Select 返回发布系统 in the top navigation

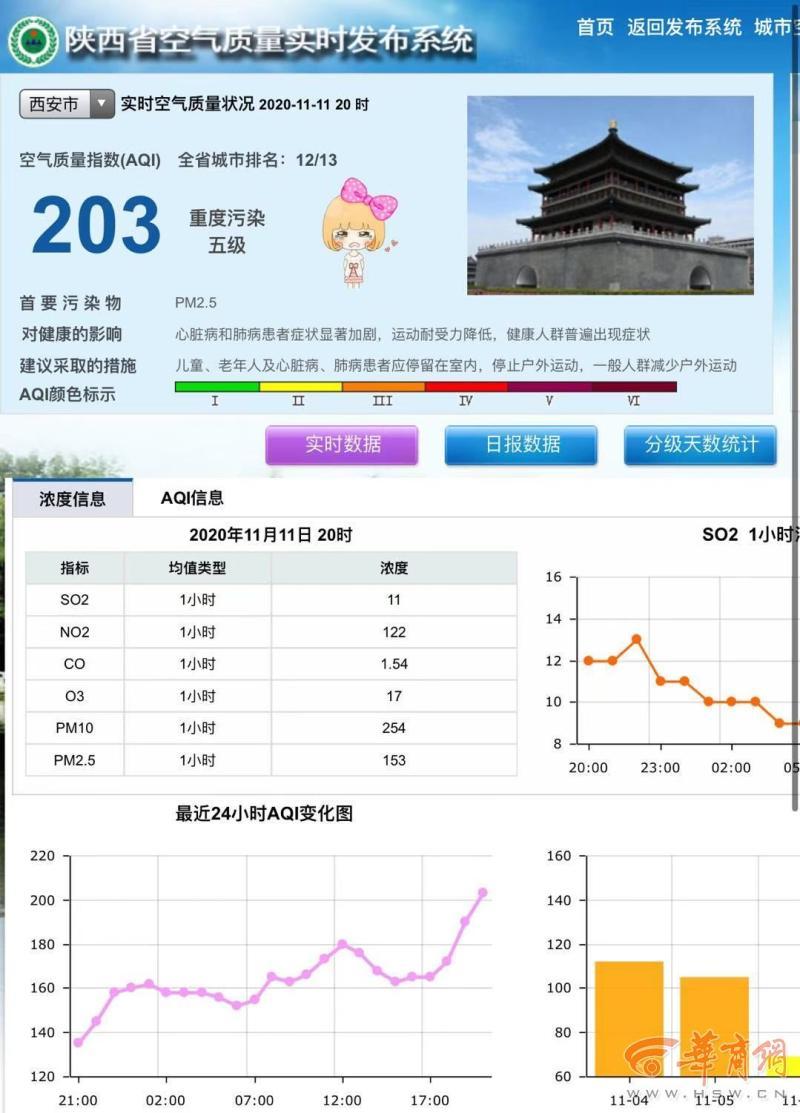coord(684,27)
